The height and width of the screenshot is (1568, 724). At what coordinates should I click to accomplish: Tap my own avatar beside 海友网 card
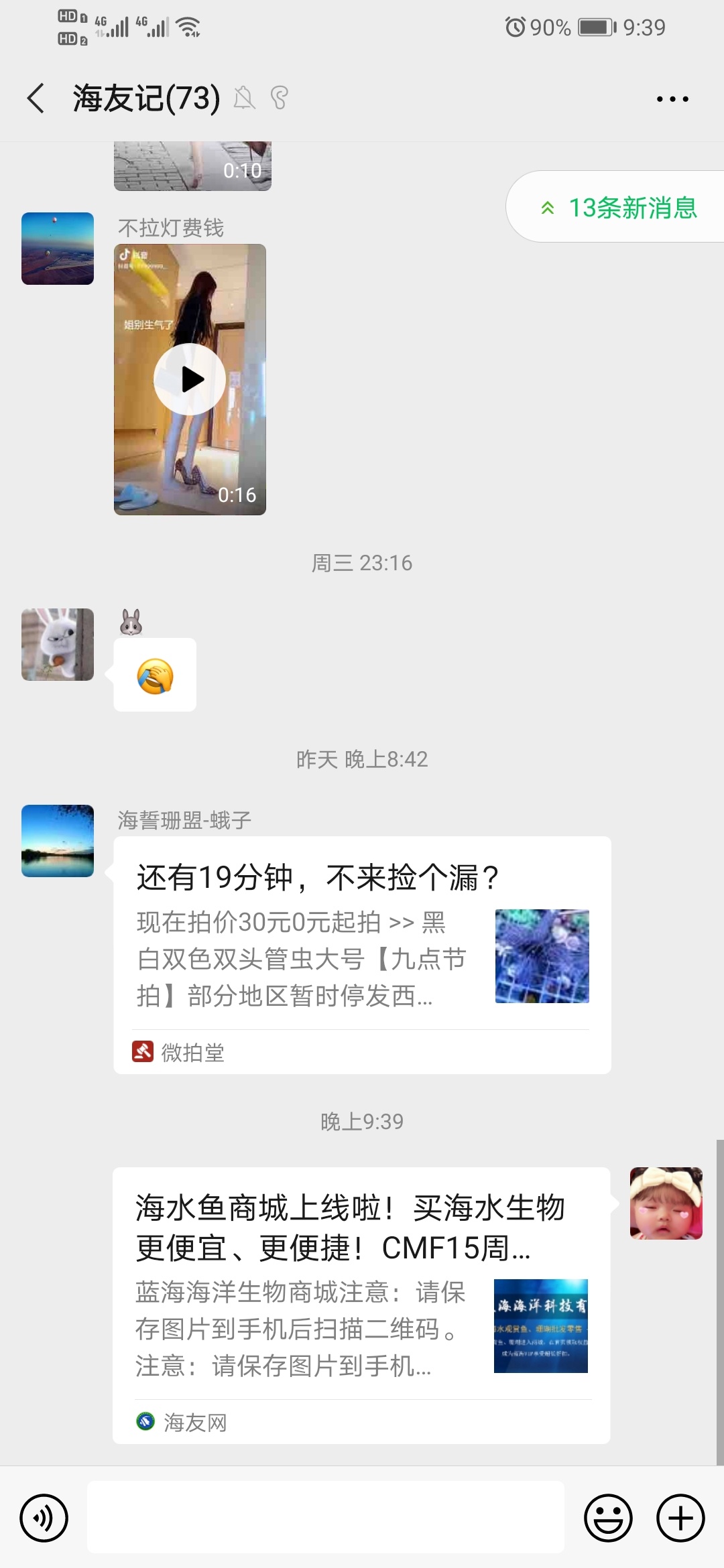[666, 1203]
